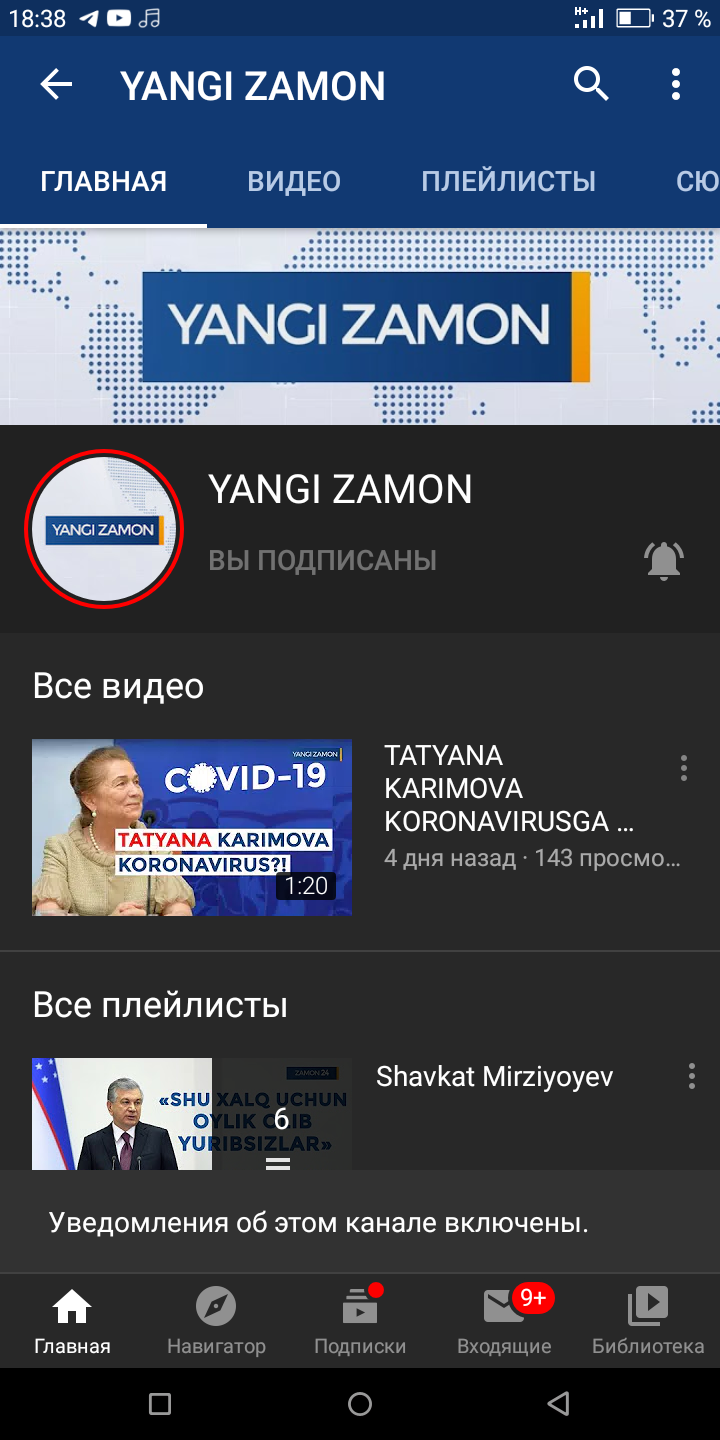Viewport: 720px width, 1440px height.
Task: Play the Tatyana Karimova COVID-19 video
Action: [192, 827]
